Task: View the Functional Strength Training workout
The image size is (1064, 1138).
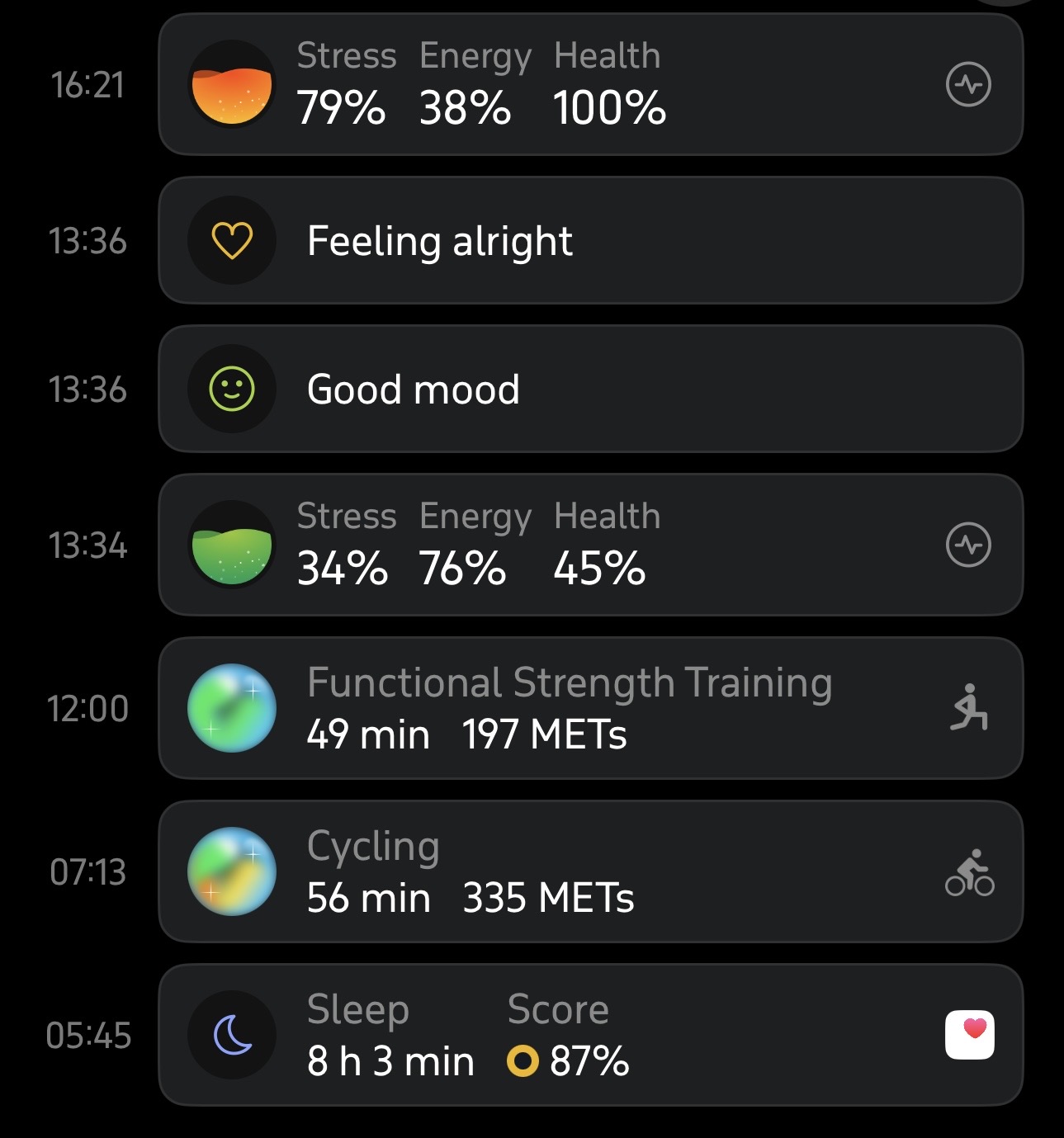Action: pyautogui.click(x=590, y=708)
